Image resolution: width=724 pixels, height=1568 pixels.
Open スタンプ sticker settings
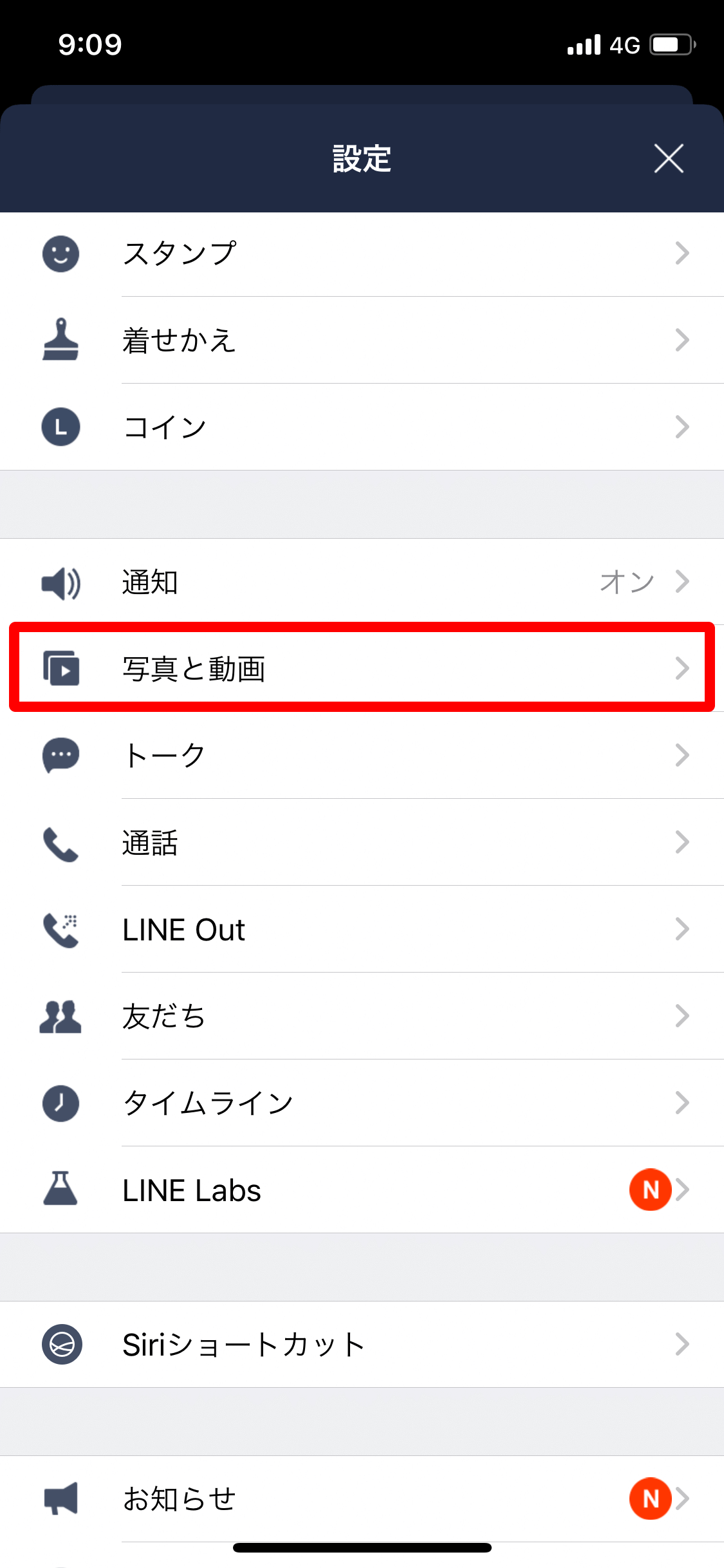tap(362, 254)
